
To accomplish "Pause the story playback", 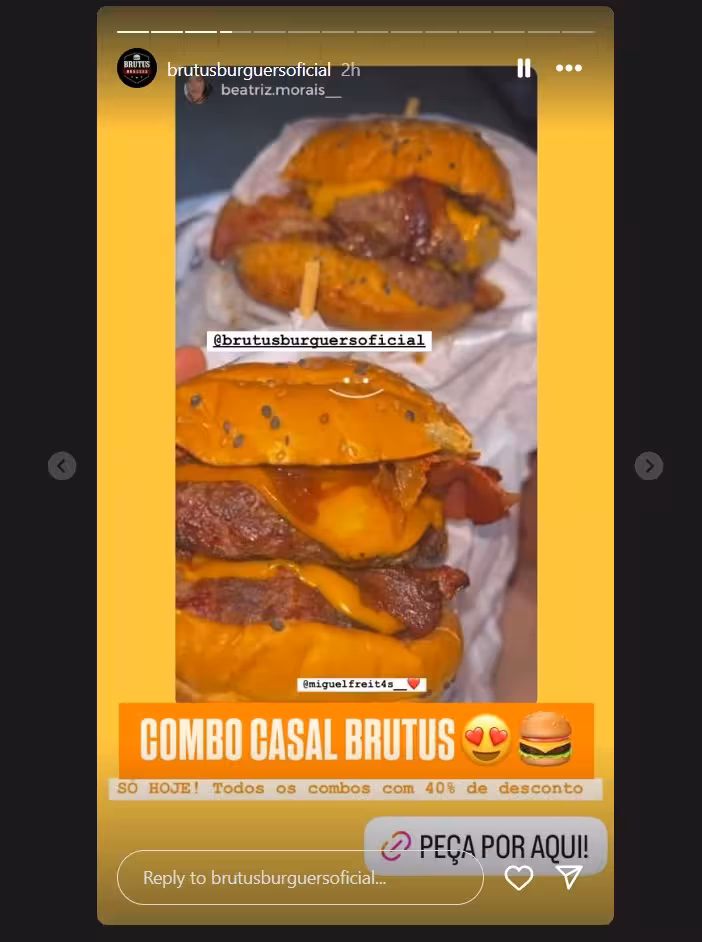I will tap(523, 68).
